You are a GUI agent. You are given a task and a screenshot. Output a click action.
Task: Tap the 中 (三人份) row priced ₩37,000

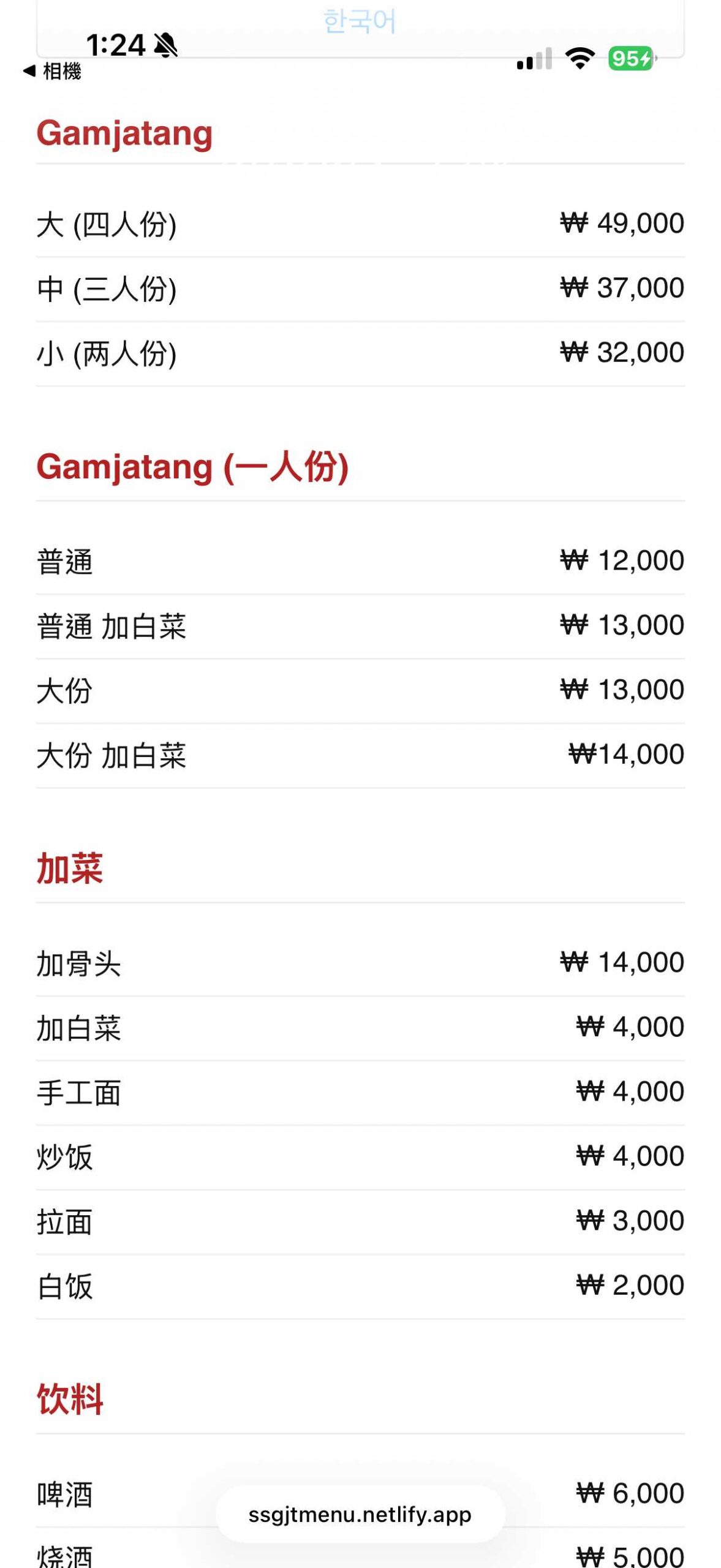107,287
